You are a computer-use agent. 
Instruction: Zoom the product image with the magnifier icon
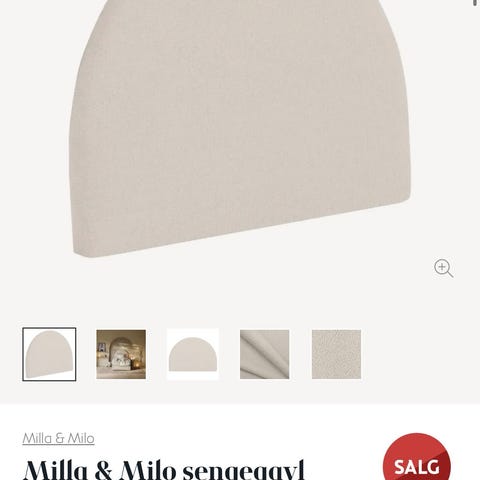click(443, 268)
